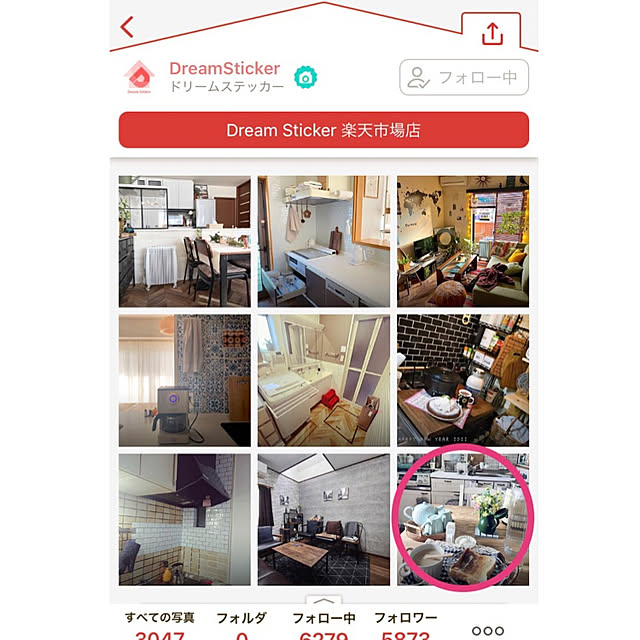Open the living room photo with world map
Image resolution: width=640 pixels, height=640 pixels.
click(462, 241)
